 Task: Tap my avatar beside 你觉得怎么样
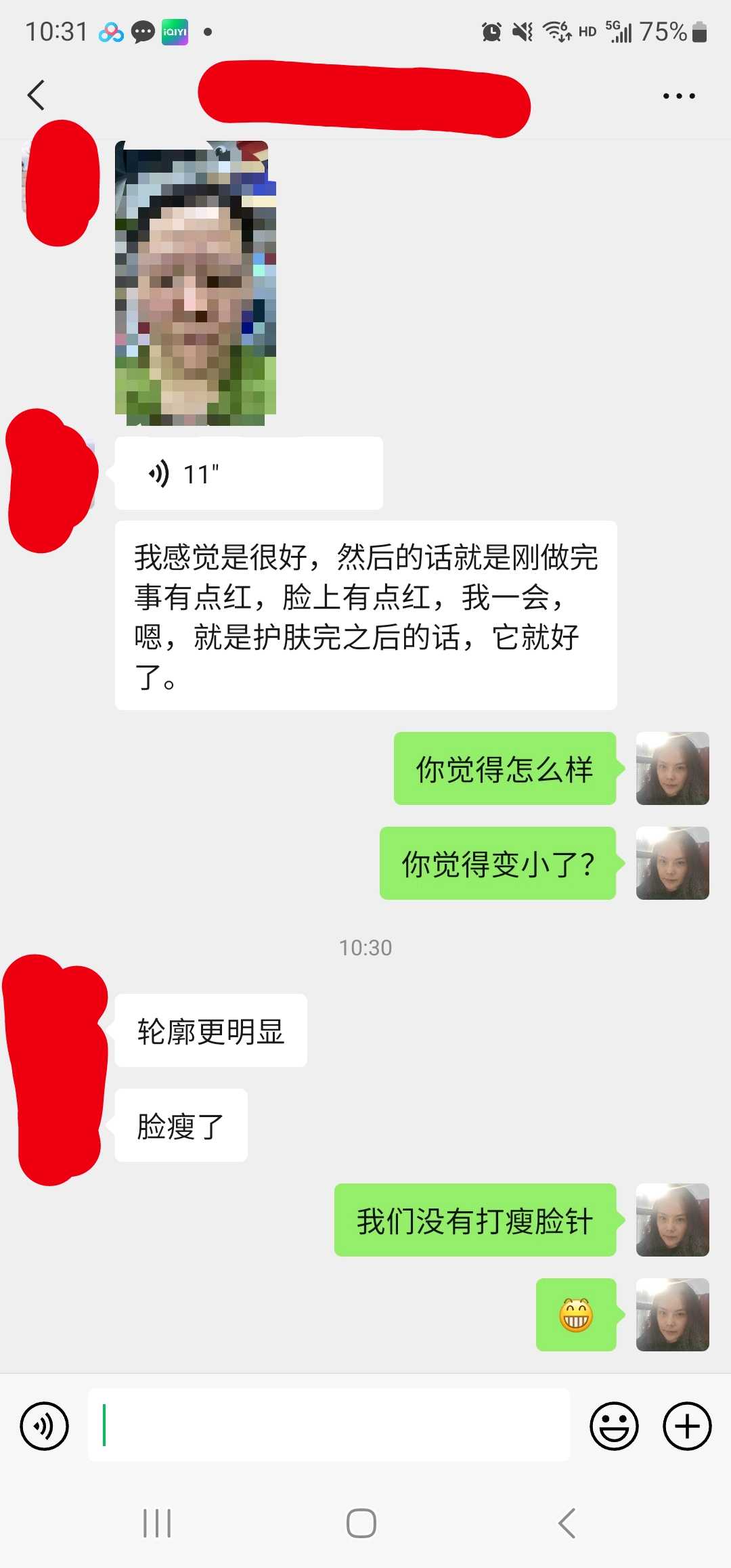(x=672, y=768)
